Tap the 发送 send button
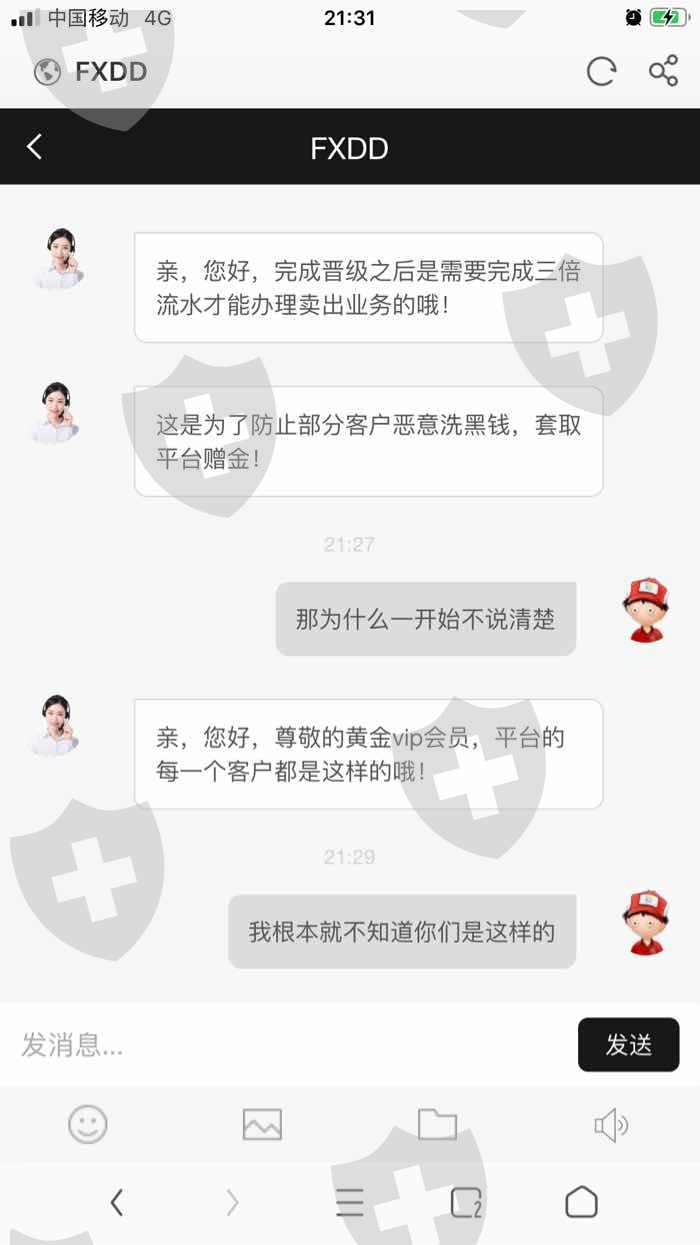 point(628,1045)
